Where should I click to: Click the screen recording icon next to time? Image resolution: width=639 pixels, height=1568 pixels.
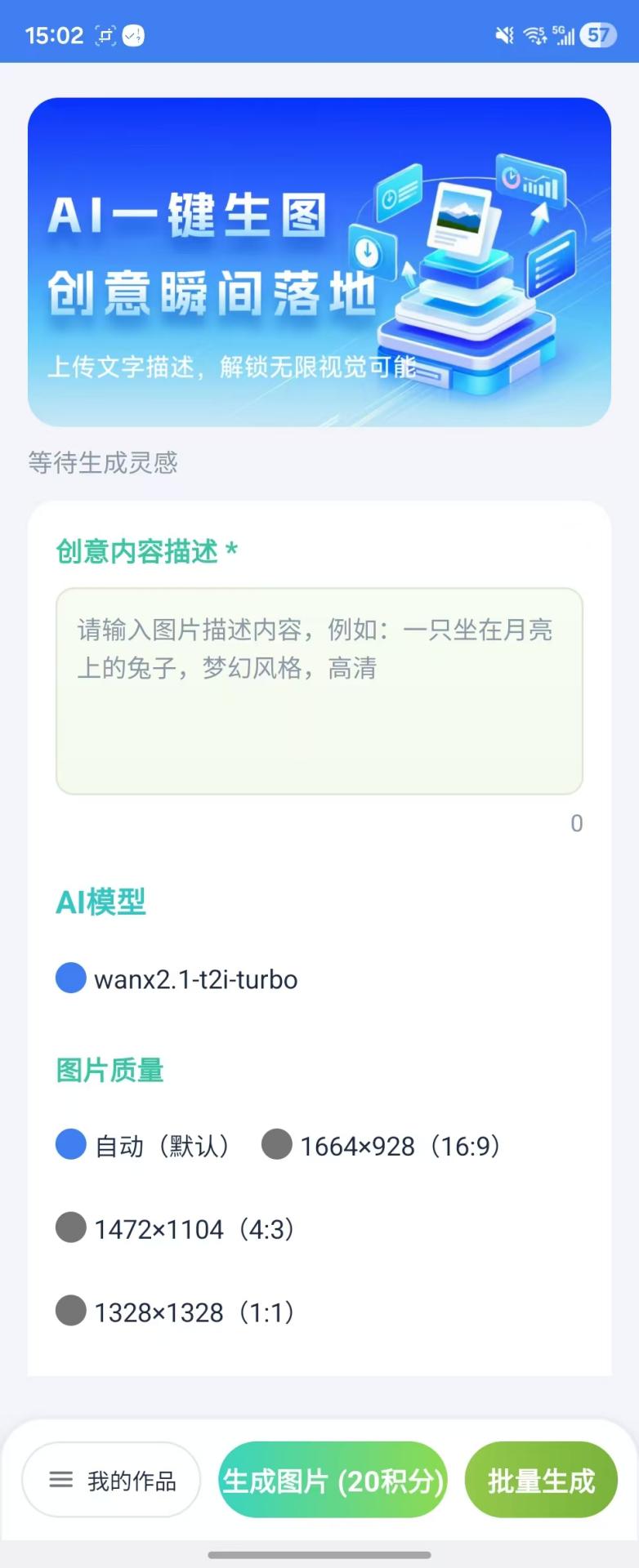pos(105,34)
